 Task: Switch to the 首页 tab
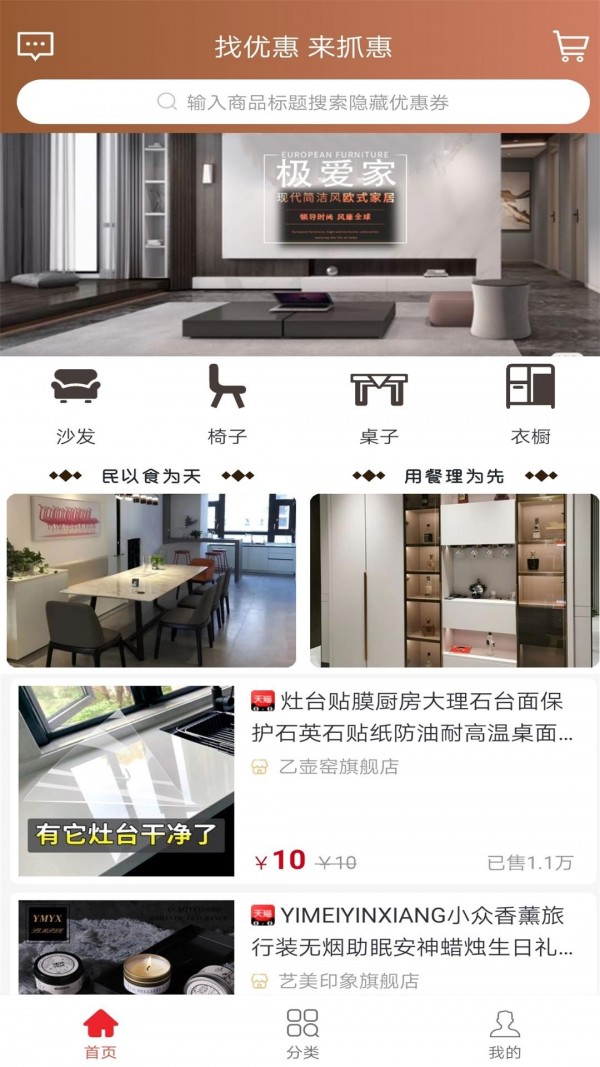[100, 1033]
